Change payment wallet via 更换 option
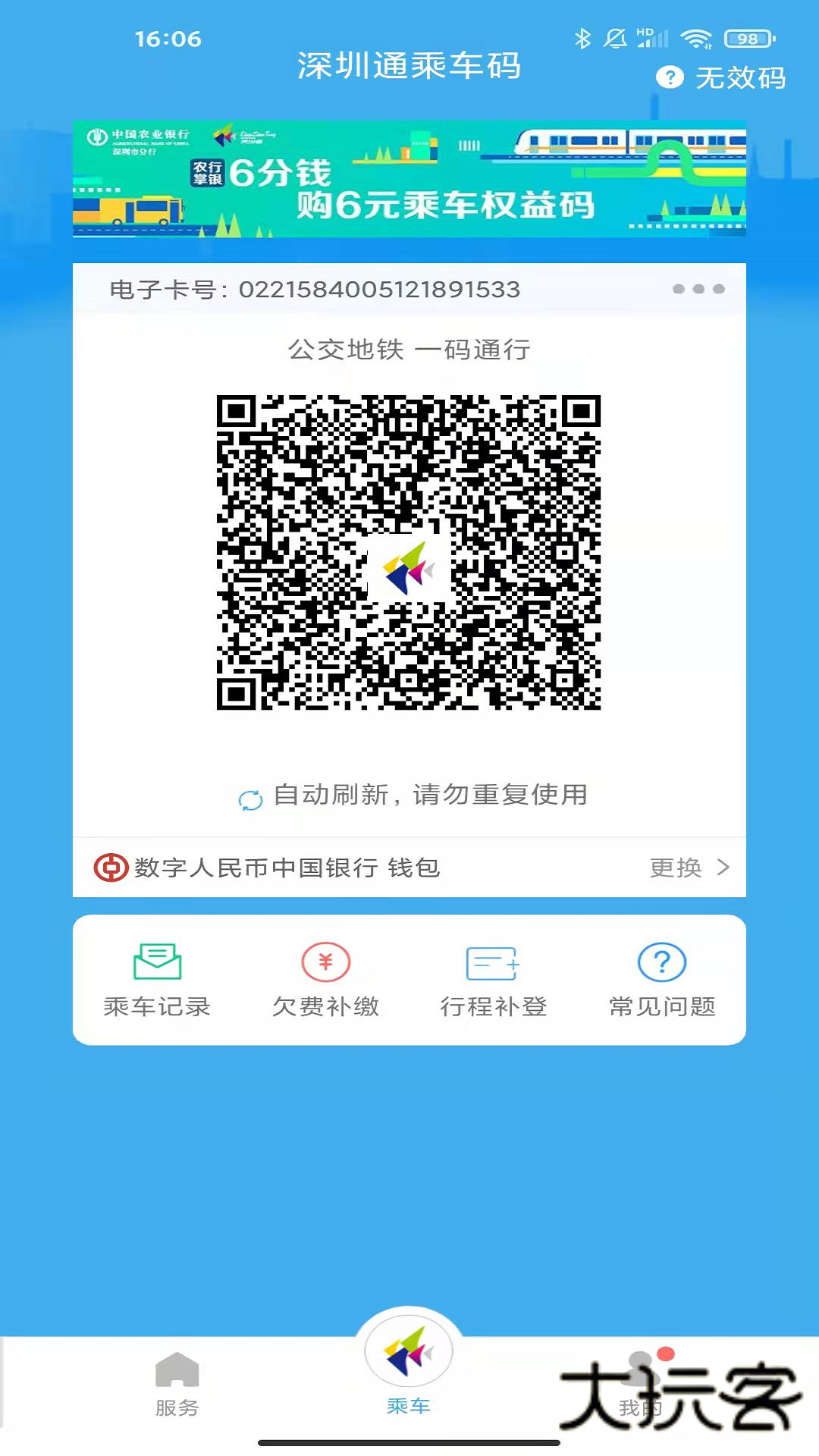Screen dimensions: 819x1456 pyautogui.click(x=675, y=869)
